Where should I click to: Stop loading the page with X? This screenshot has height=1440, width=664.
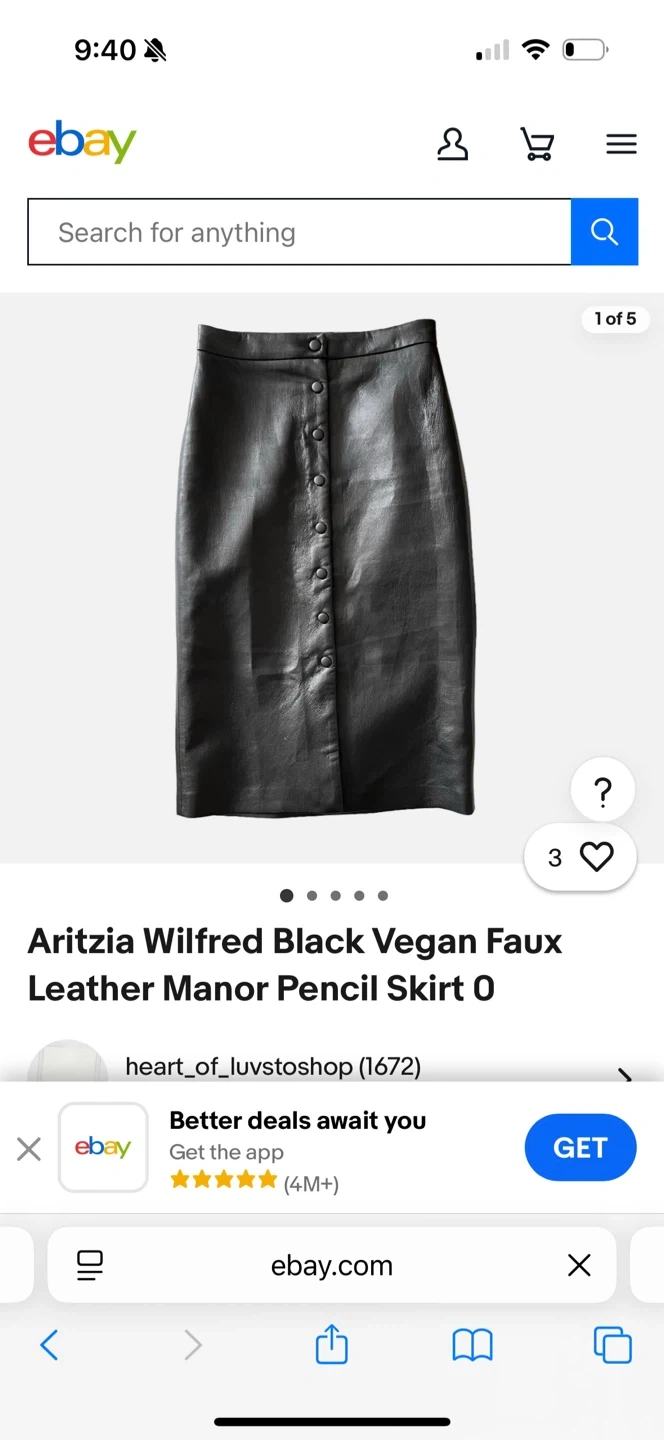[579, 1266]
